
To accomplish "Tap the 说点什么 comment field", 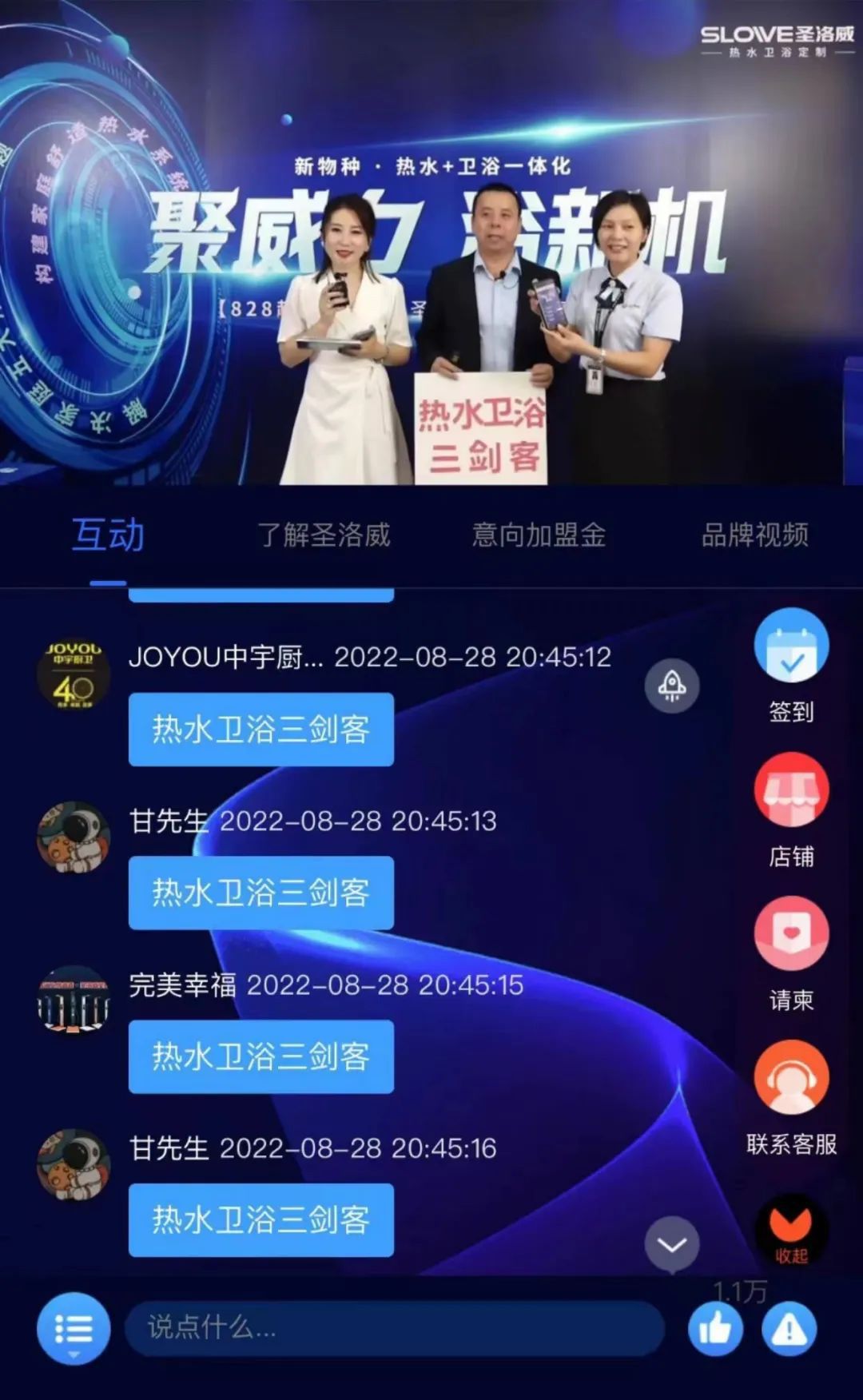I will (x=394, y=1327).
